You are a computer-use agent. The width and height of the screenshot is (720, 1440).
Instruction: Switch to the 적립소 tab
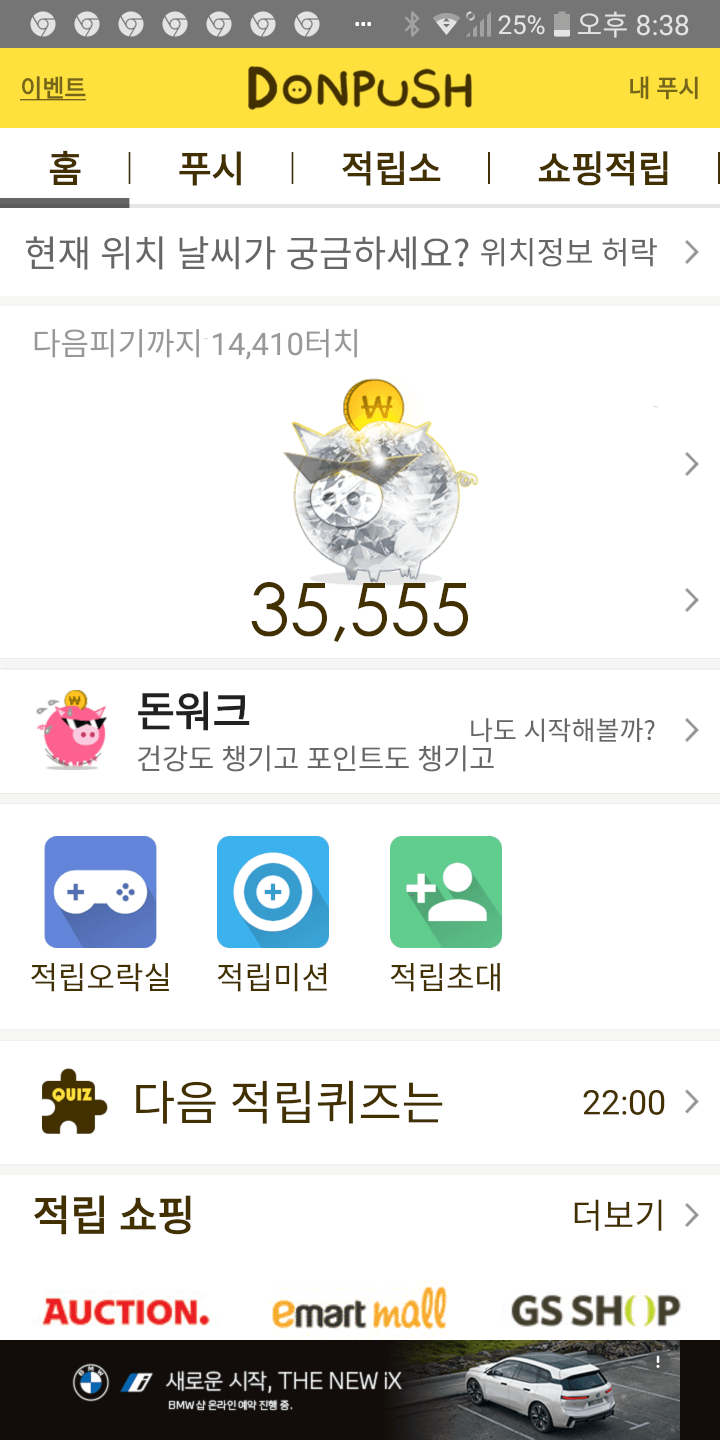[x=390, y=168]
